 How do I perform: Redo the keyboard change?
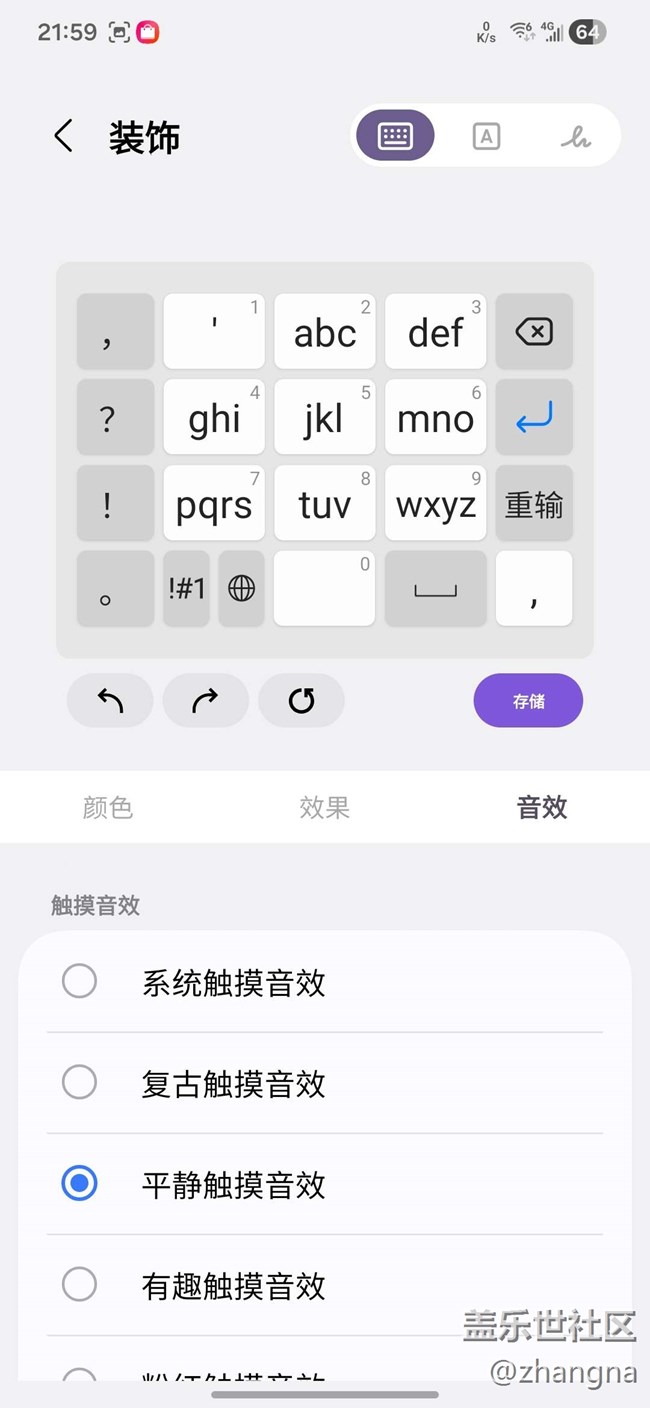[205, 701]
